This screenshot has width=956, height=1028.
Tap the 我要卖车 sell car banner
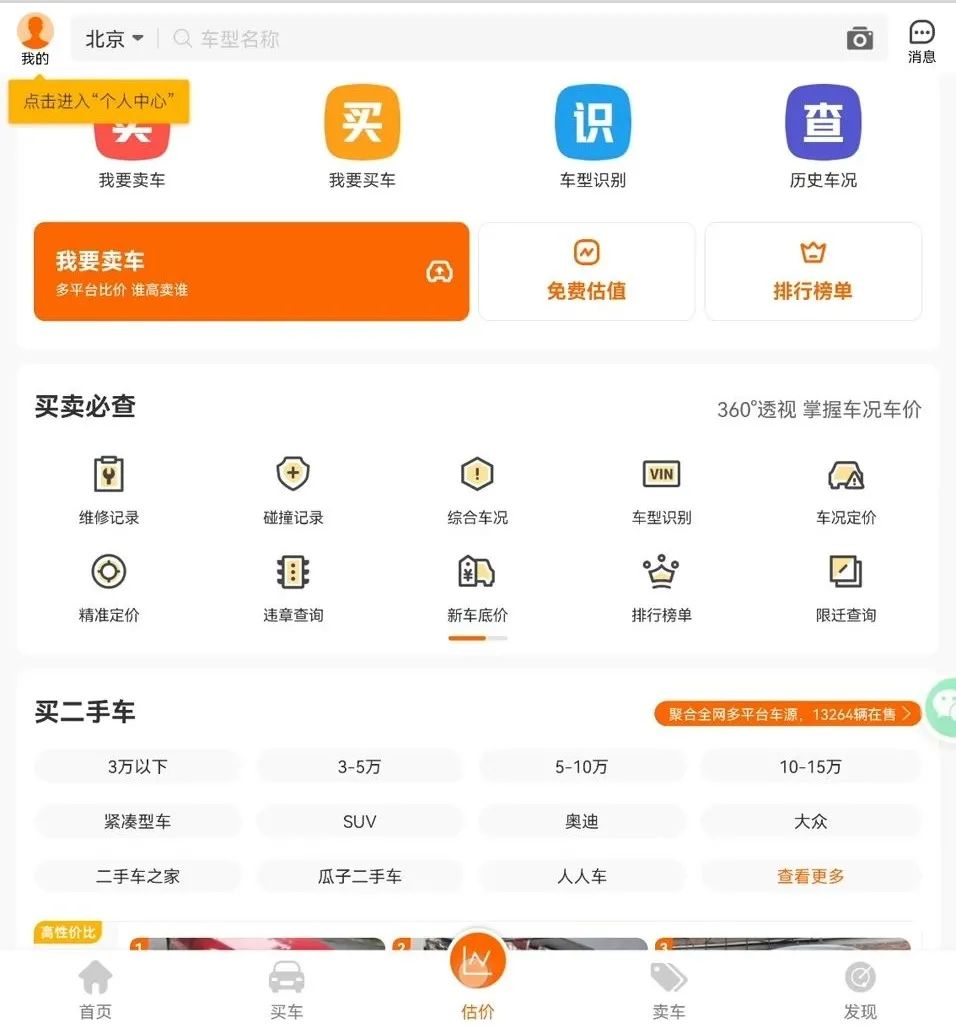click(x=251, y=271)
